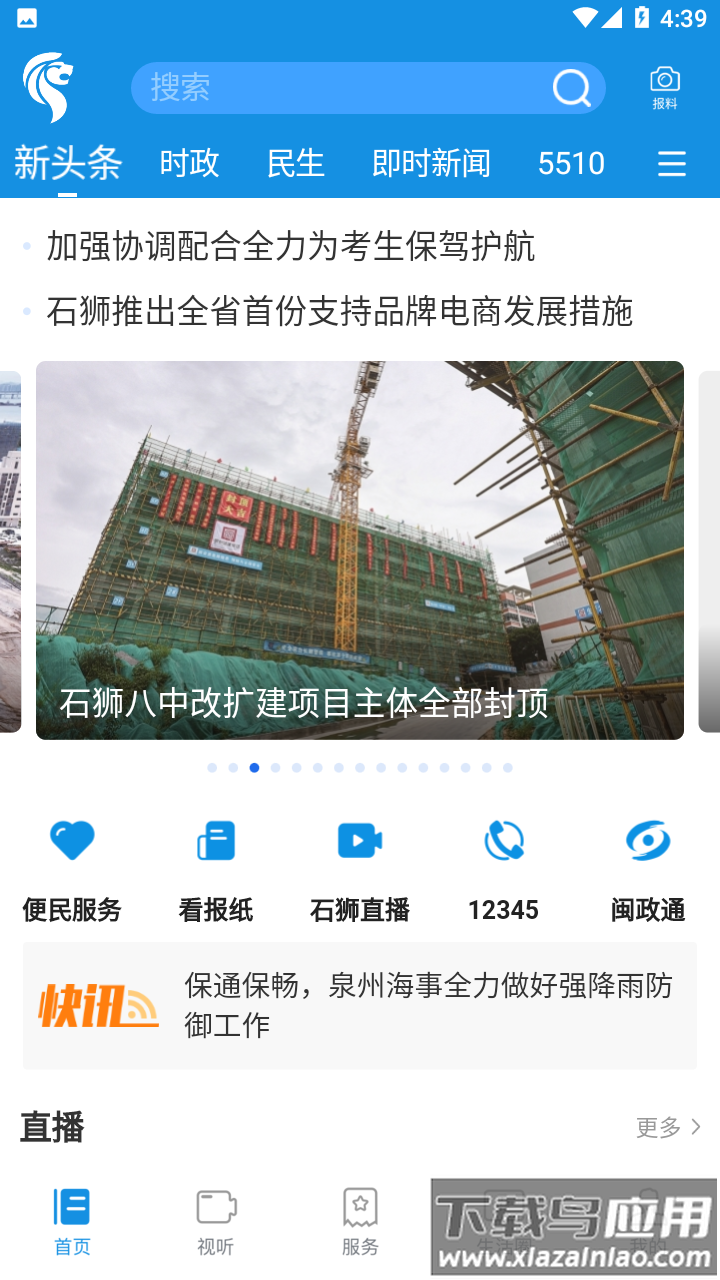The image size is (720, 1280).
Task: Open headline about 品牌电商发展措施
Action: pyautogui.click(x=340, y=312)
